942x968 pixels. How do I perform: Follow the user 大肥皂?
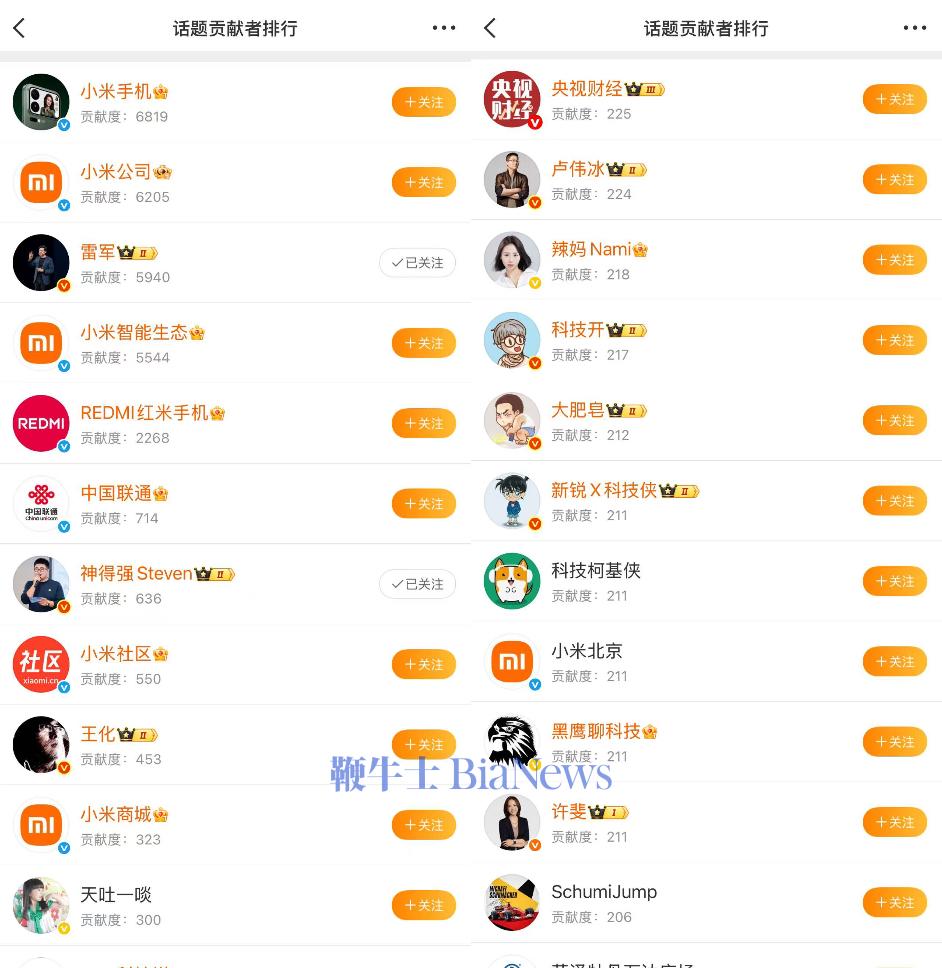click(894, 420)
